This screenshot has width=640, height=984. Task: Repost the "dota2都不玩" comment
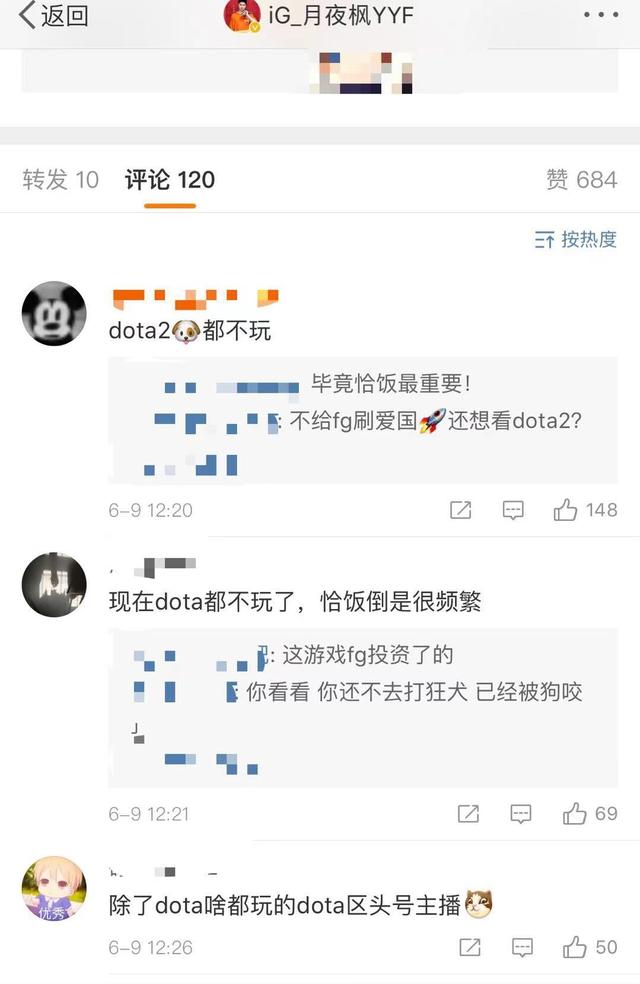pyautogui.click(x=460, y=510)
